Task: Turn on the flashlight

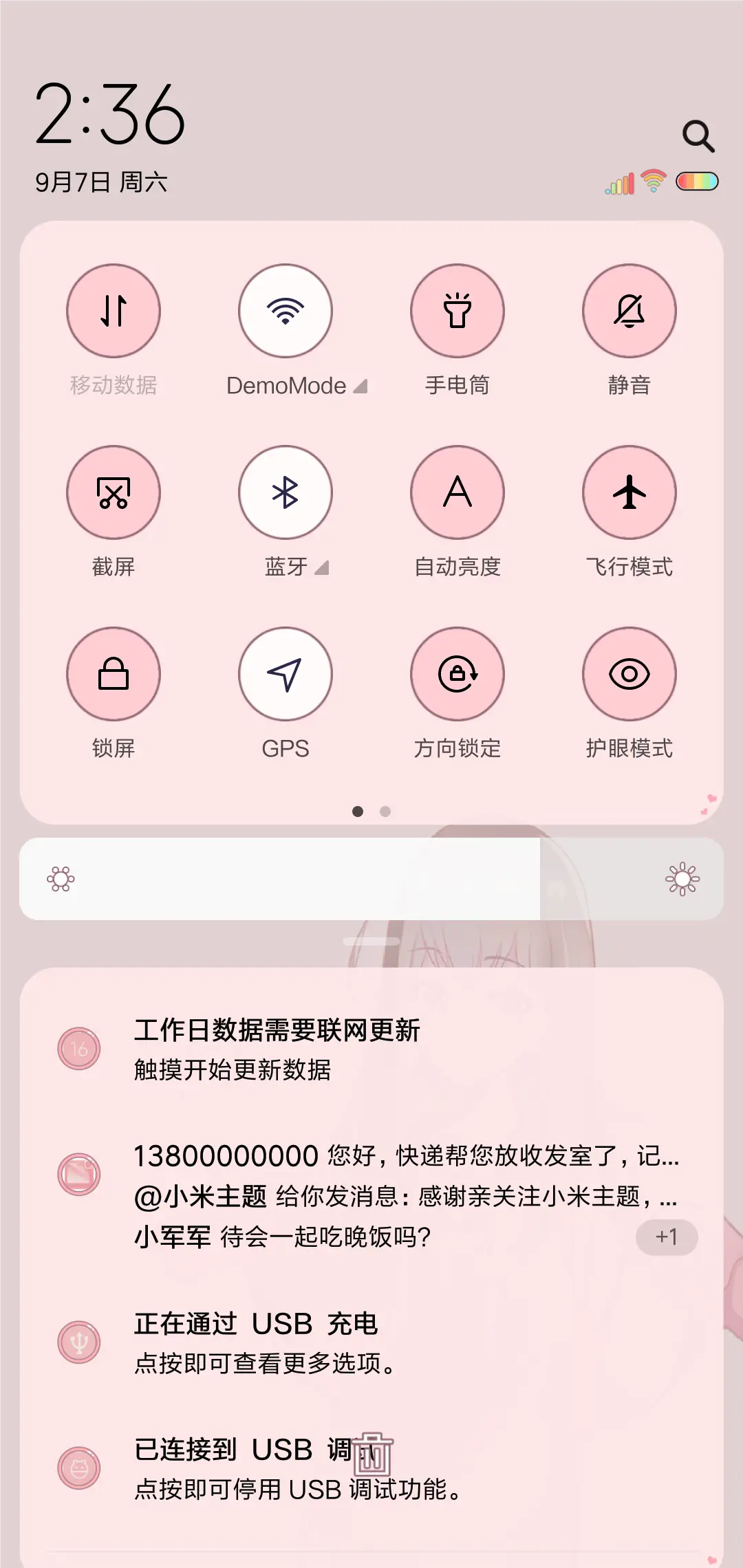Action: click(x=457, y=311)
